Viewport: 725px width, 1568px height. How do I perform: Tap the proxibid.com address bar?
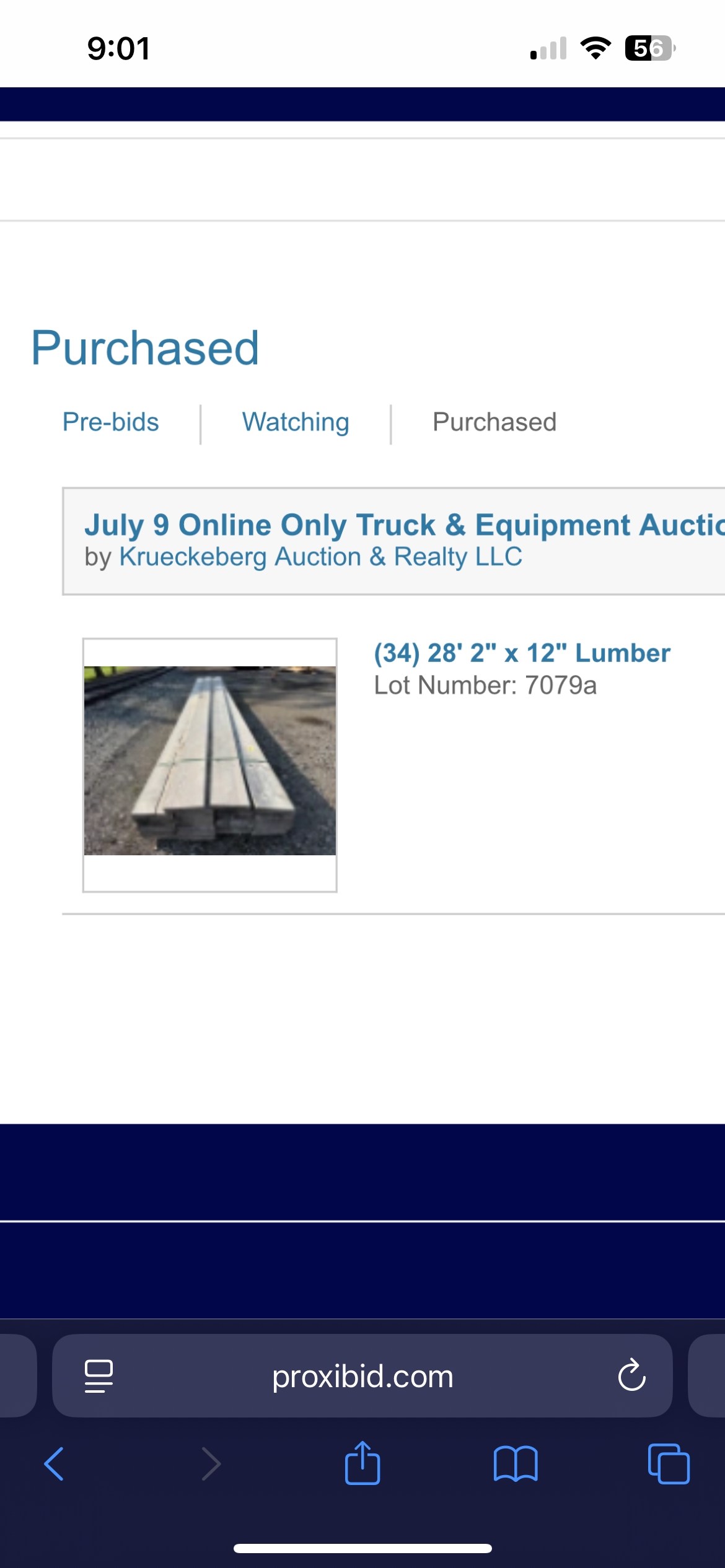click(362, 1376)
